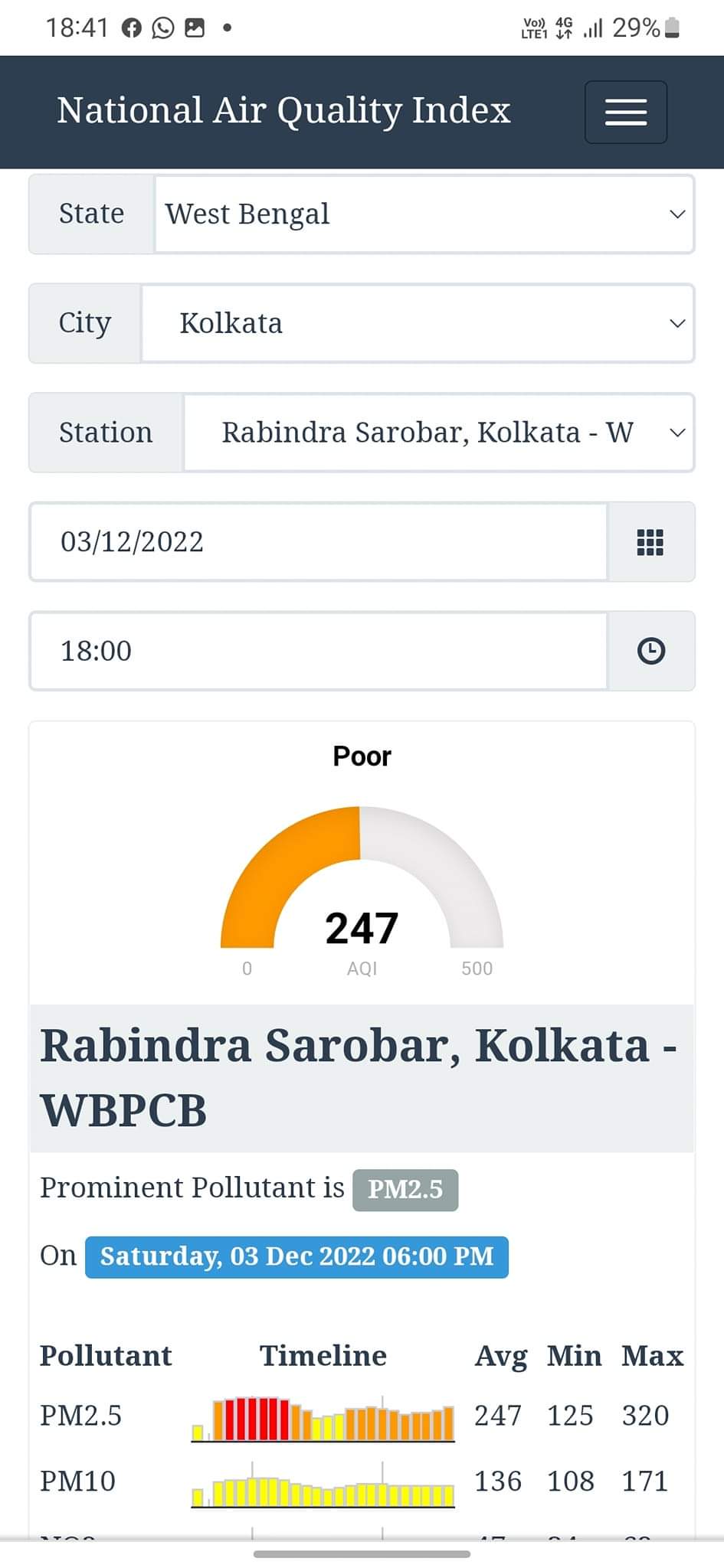Edit the date field 03/12/2022
724x1568 pixels.
pyautogui.click(x=318, y=542)
